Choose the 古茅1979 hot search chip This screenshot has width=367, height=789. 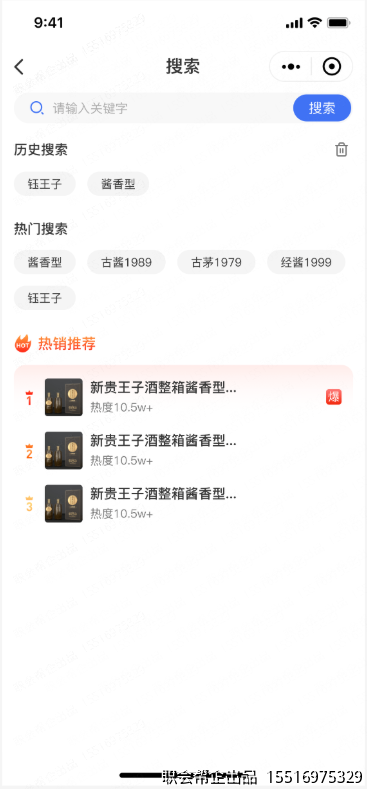click(x=216, y=262)
